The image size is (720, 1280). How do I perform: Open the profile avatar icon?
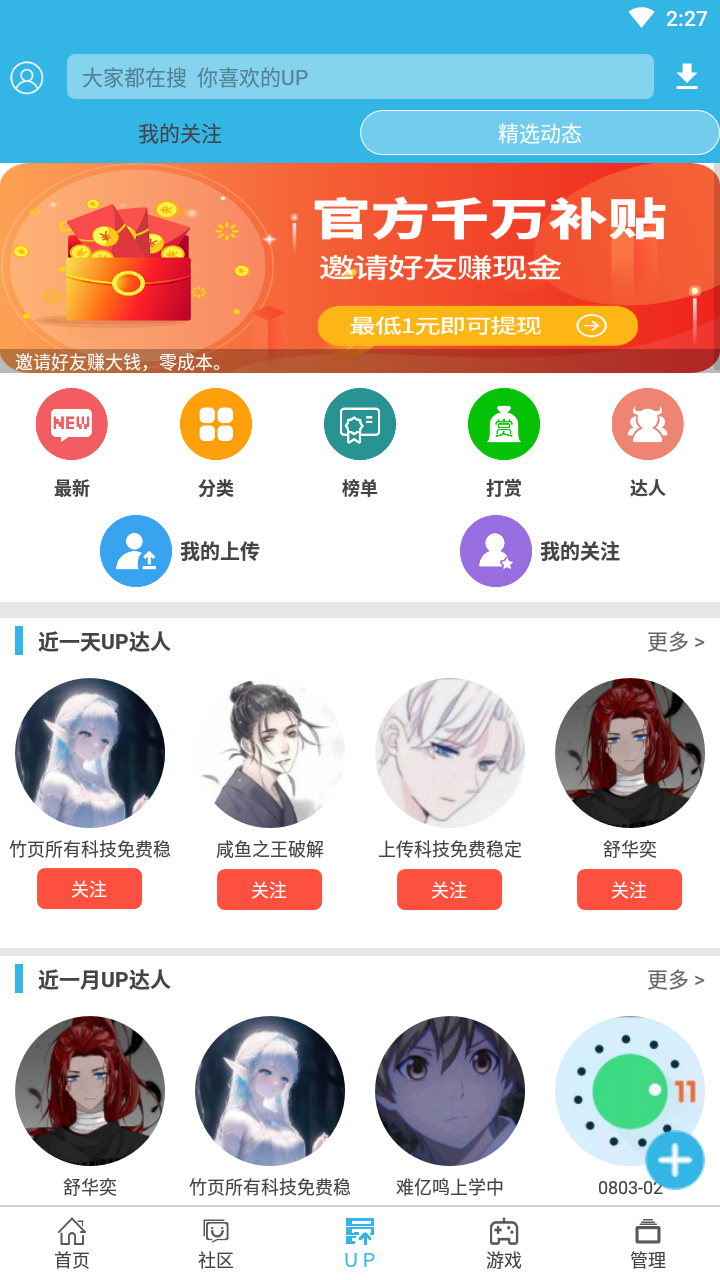[27, 77]
